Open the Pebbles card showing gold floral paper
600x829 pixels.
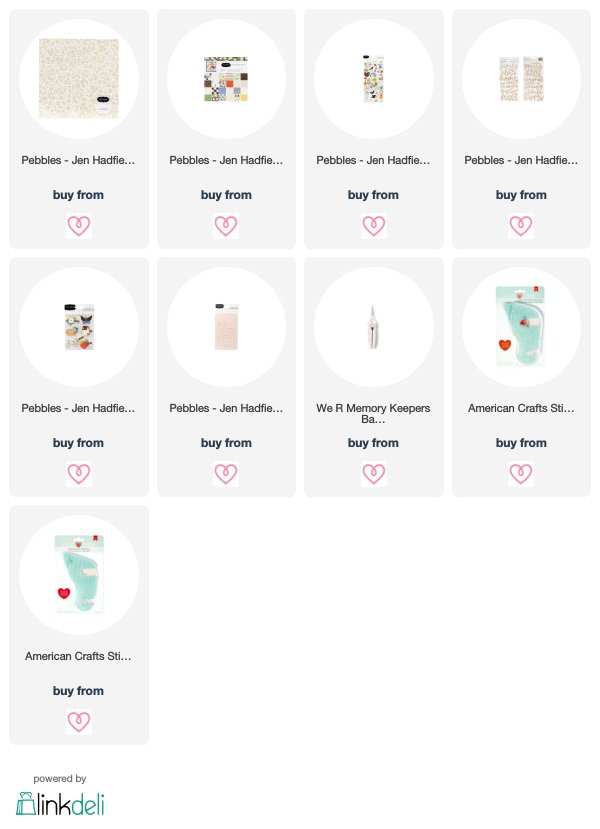coord(79,129)
